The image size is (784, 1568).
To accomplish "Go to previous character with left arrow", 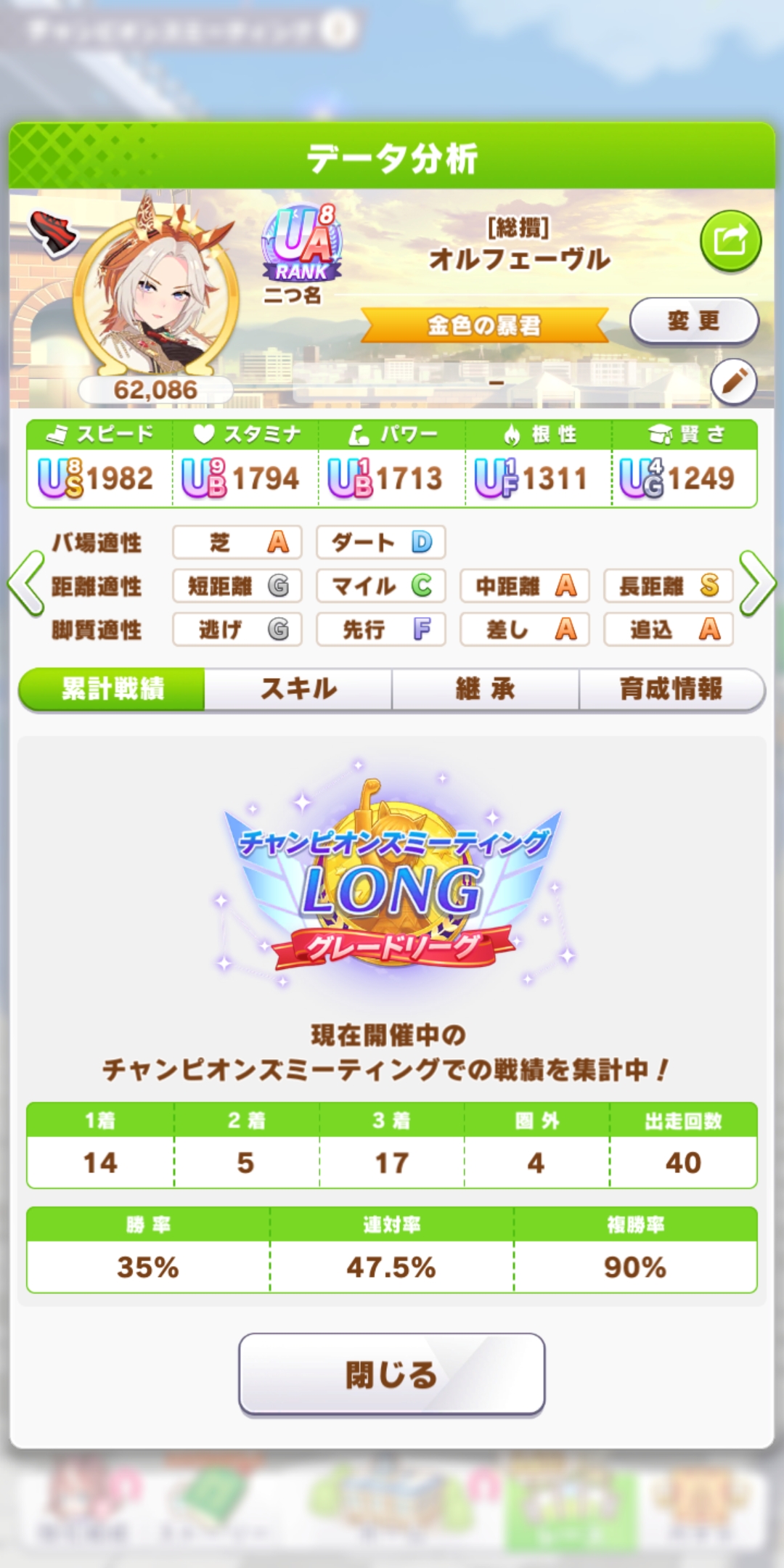I will pyautogui.click(x=26, y=584).
